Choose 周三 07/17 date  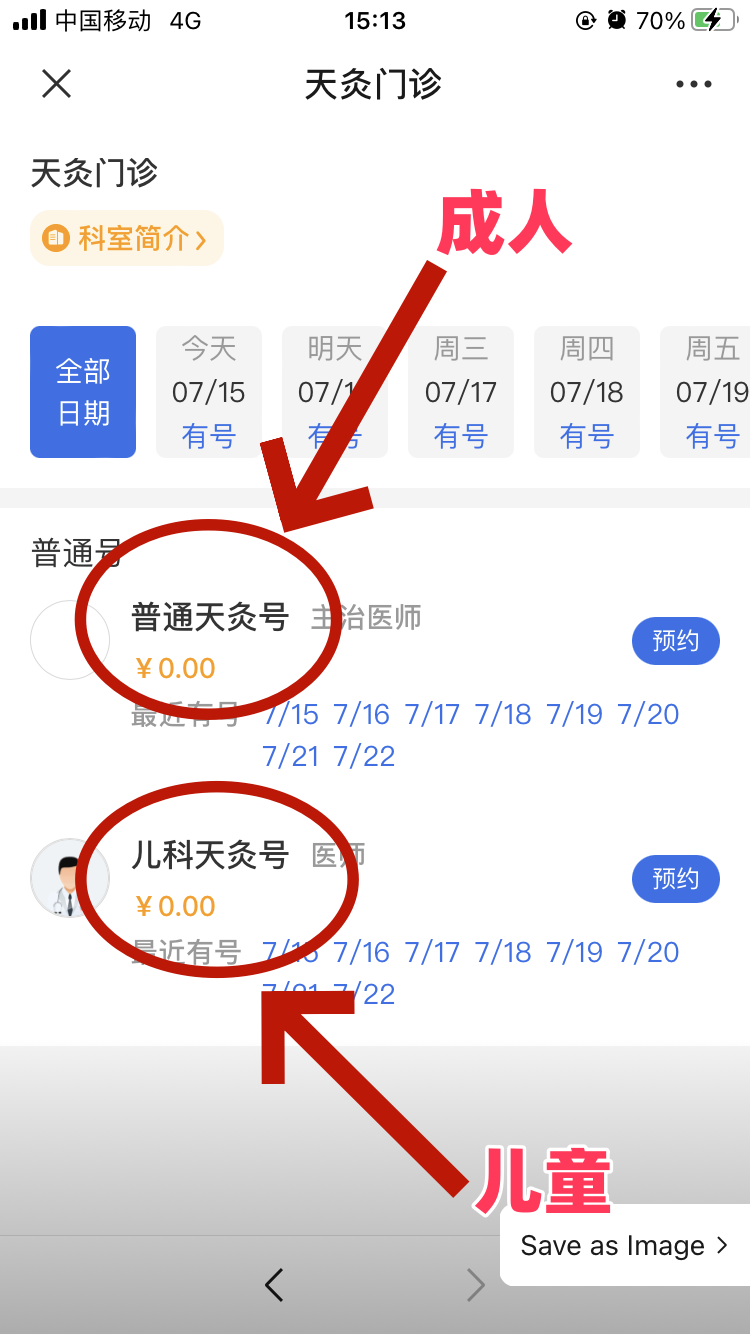coord(460,392)
